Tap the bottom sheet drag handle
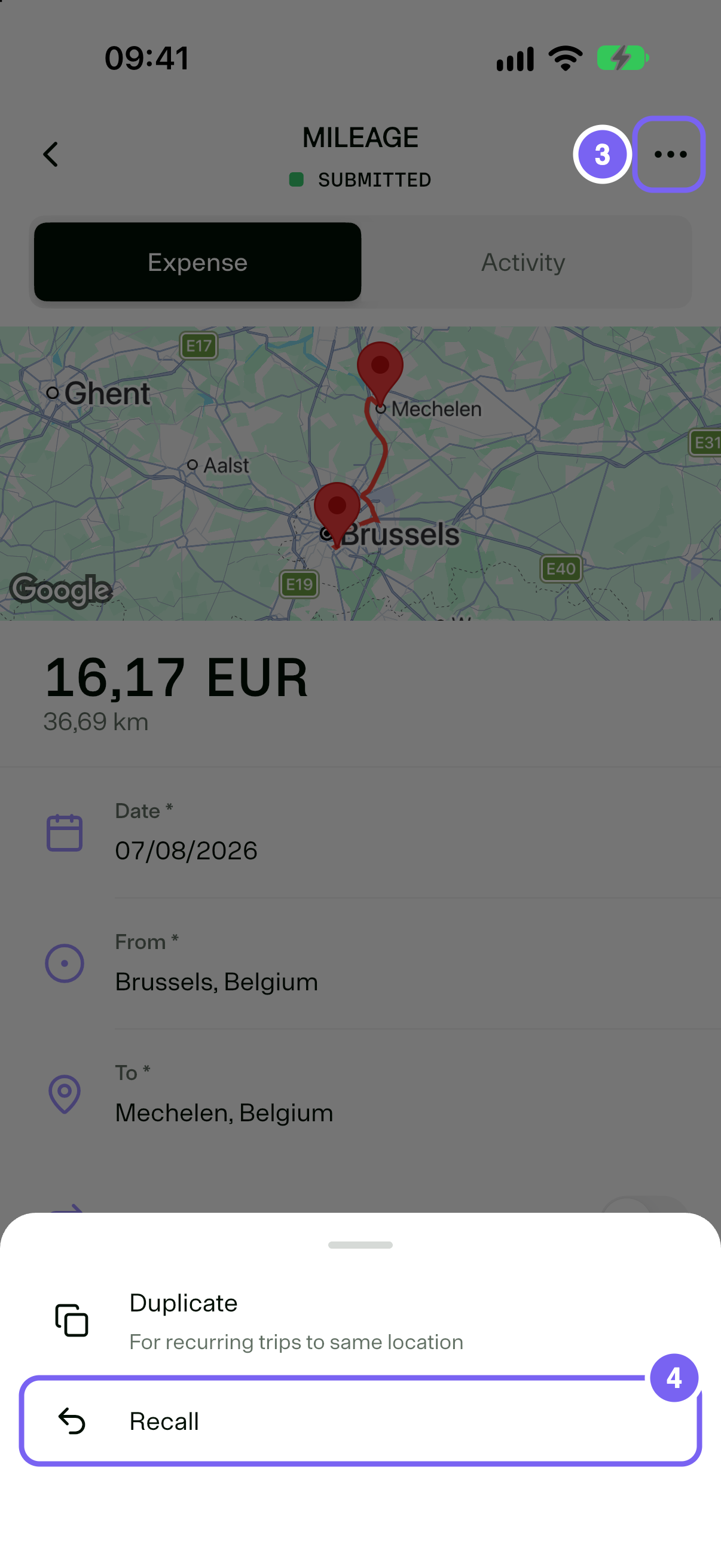 tap(360, 1245)
